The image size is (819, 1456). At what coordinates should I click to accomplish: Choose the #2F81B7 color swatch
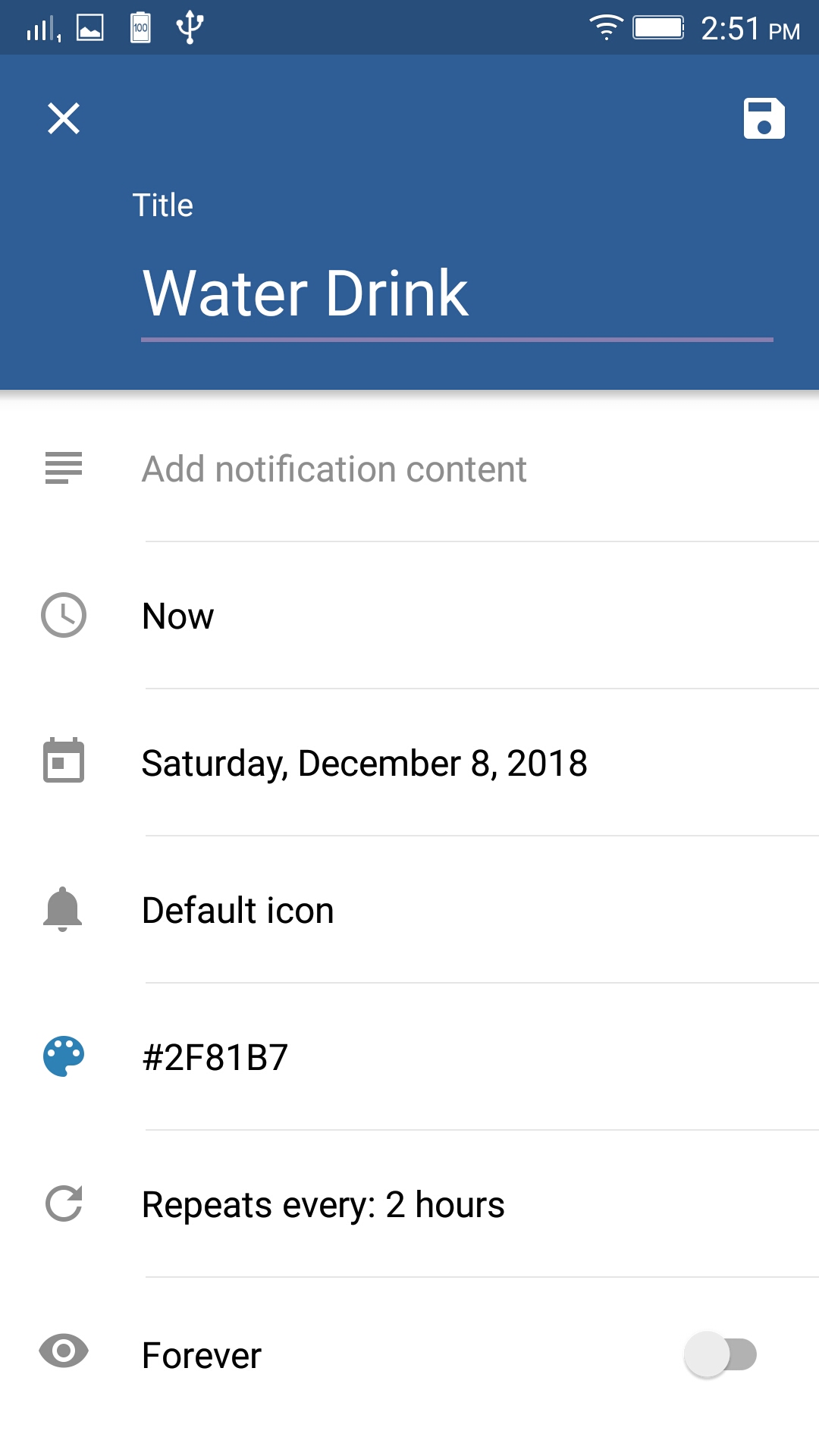pos(215,1056)
